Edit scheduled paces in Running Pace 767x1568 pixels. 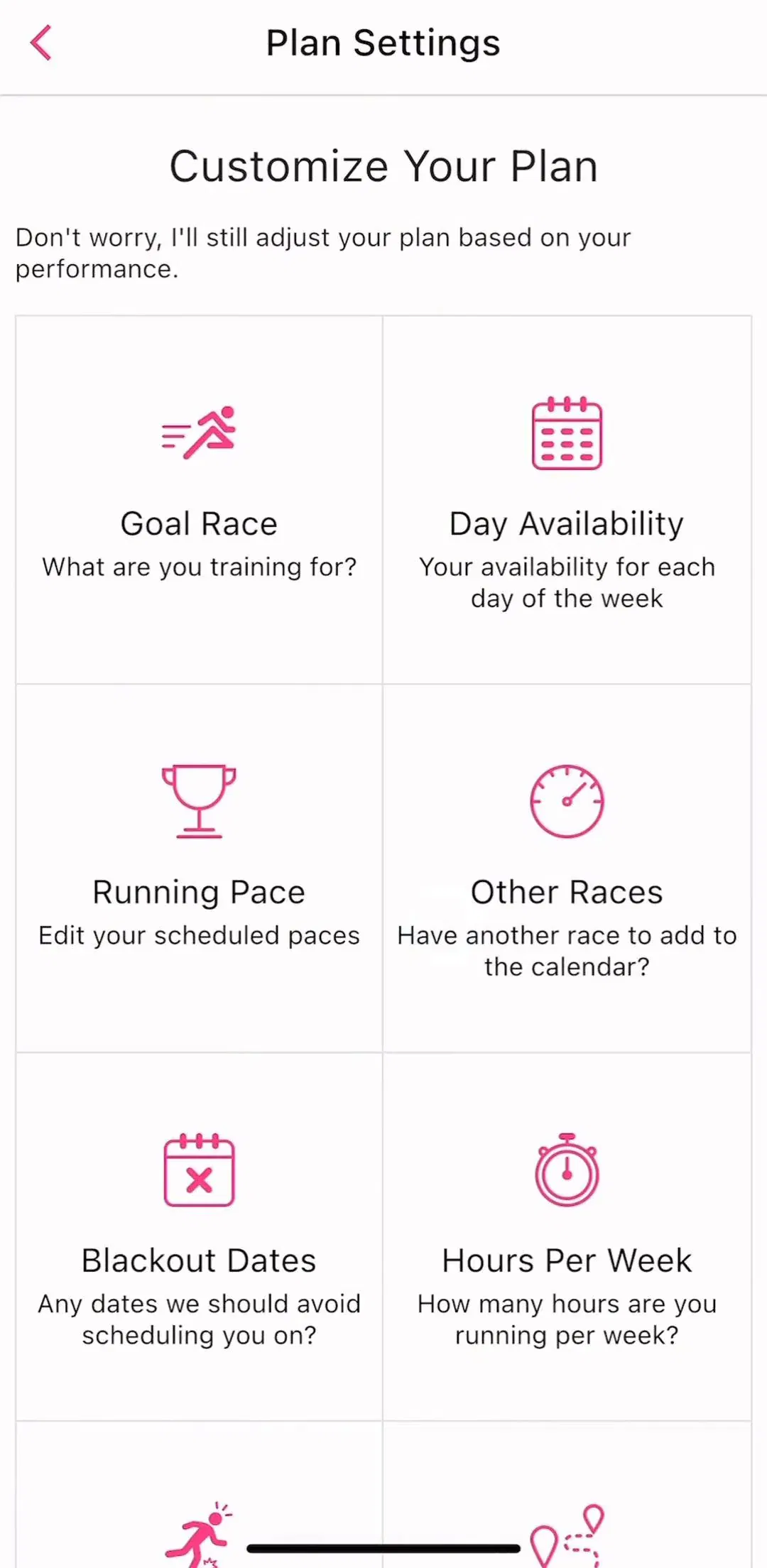point(199,869)
